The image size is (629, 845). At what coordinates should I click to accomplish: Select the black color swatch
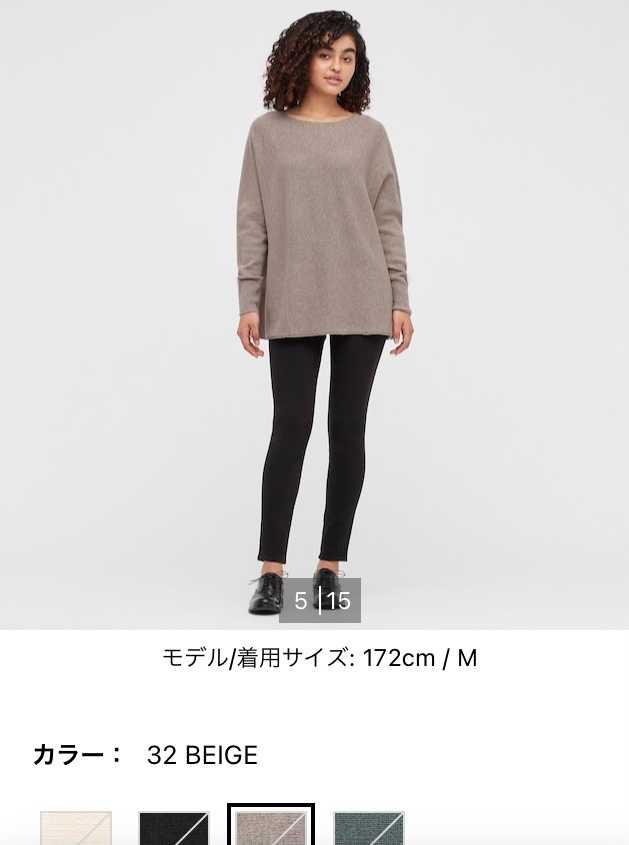(174, 828)
